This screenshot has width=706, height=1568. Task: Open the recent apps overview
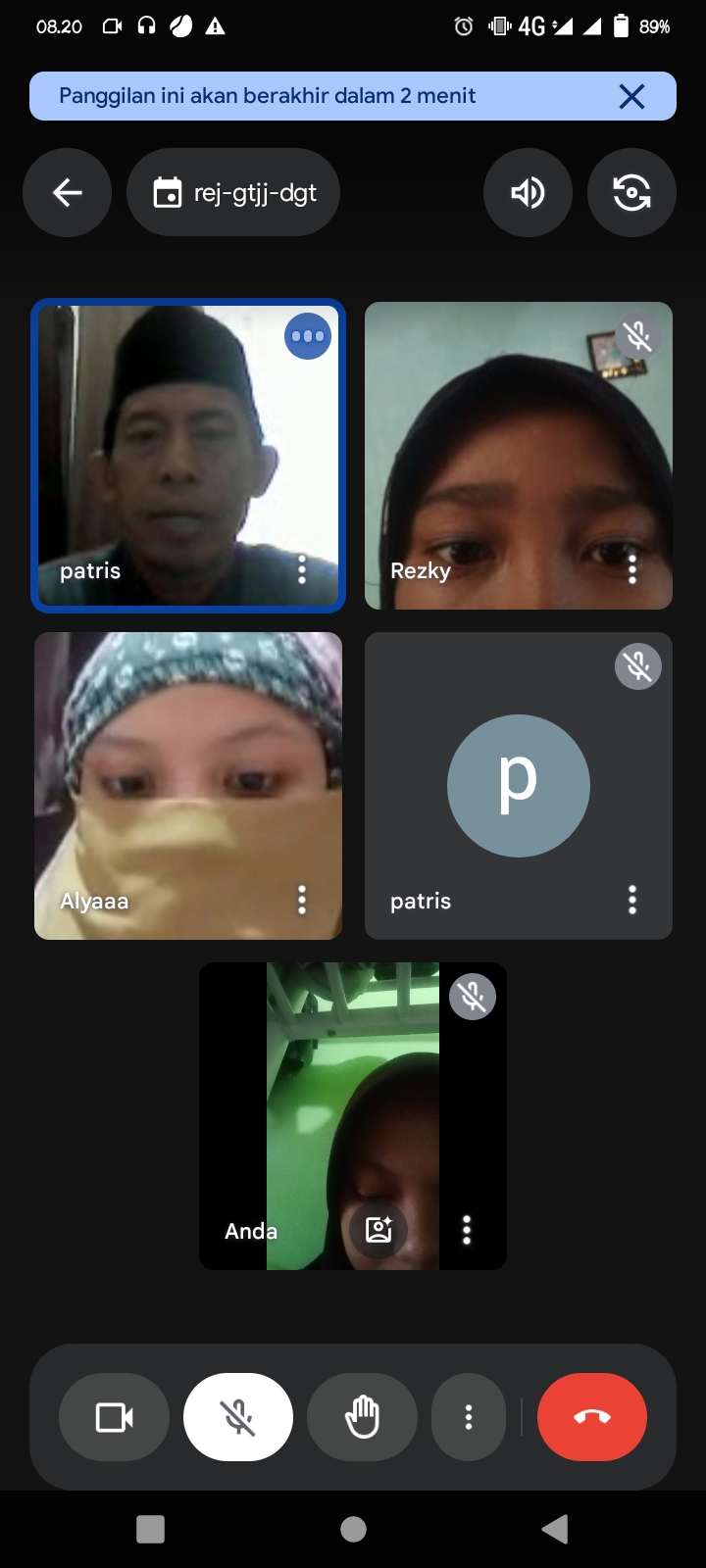tap(150, 1529)
